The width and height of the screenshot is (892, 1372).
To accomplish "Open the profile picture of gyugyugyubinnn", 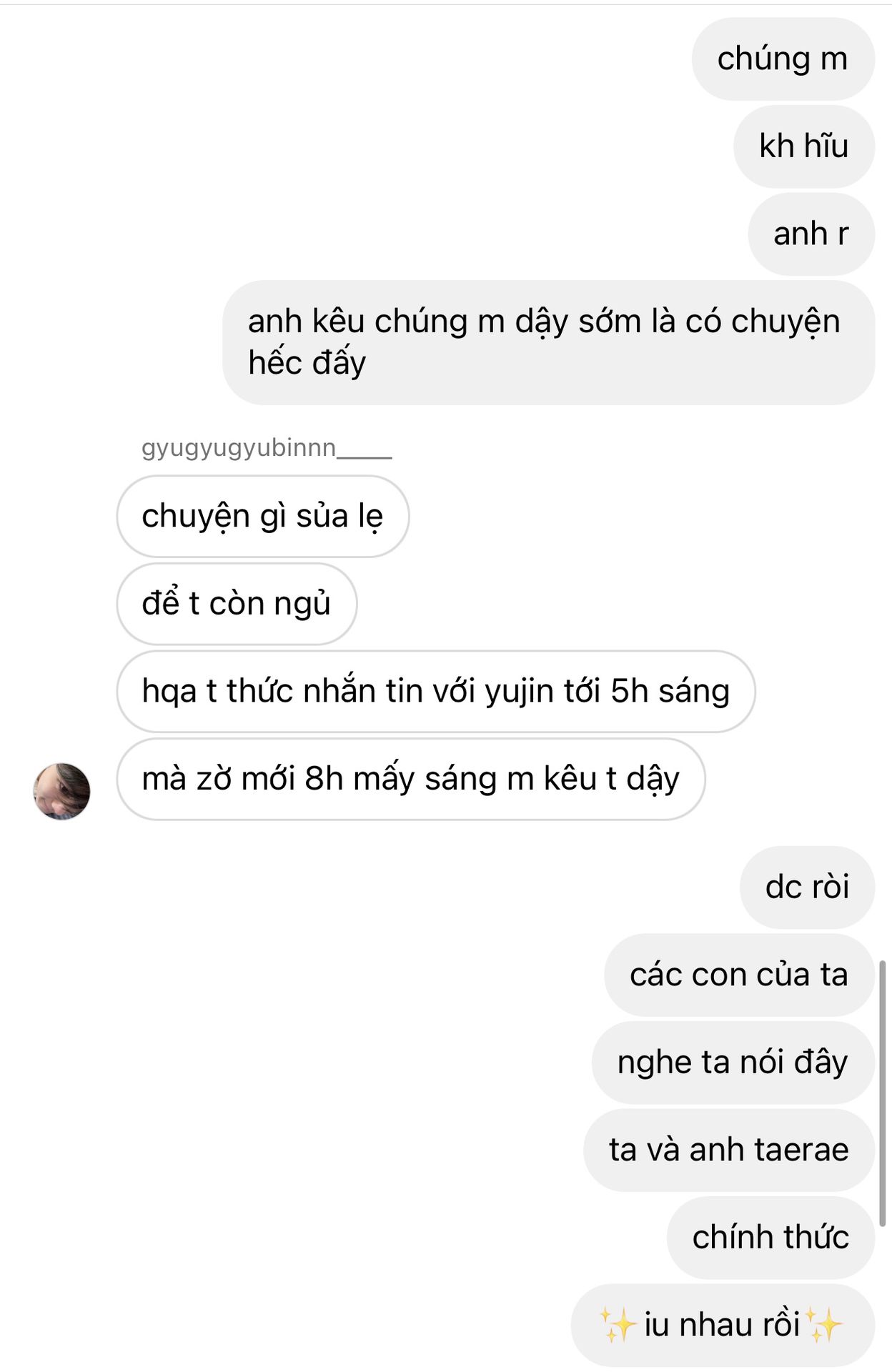I will (x=62, y=791).
